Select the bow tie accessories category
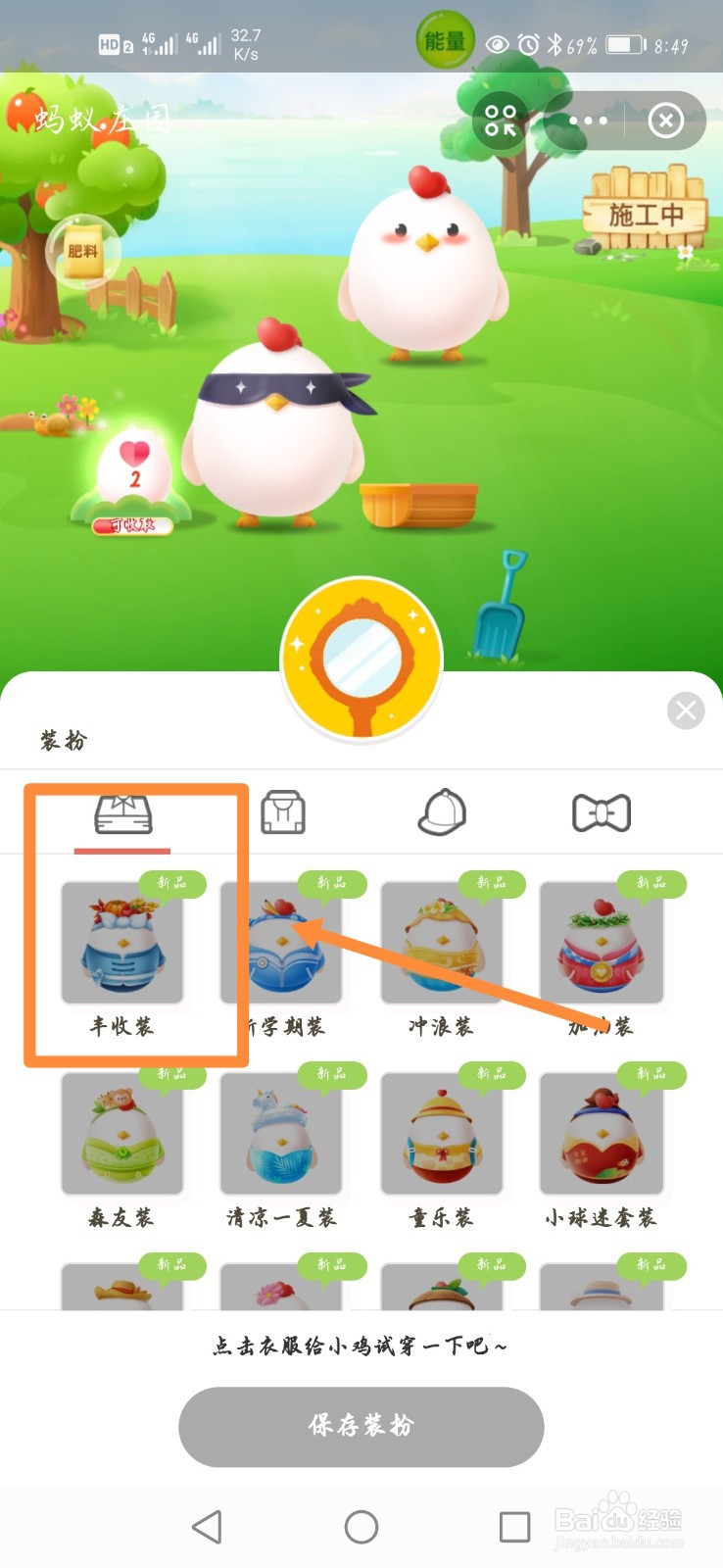 click(602, 812)
